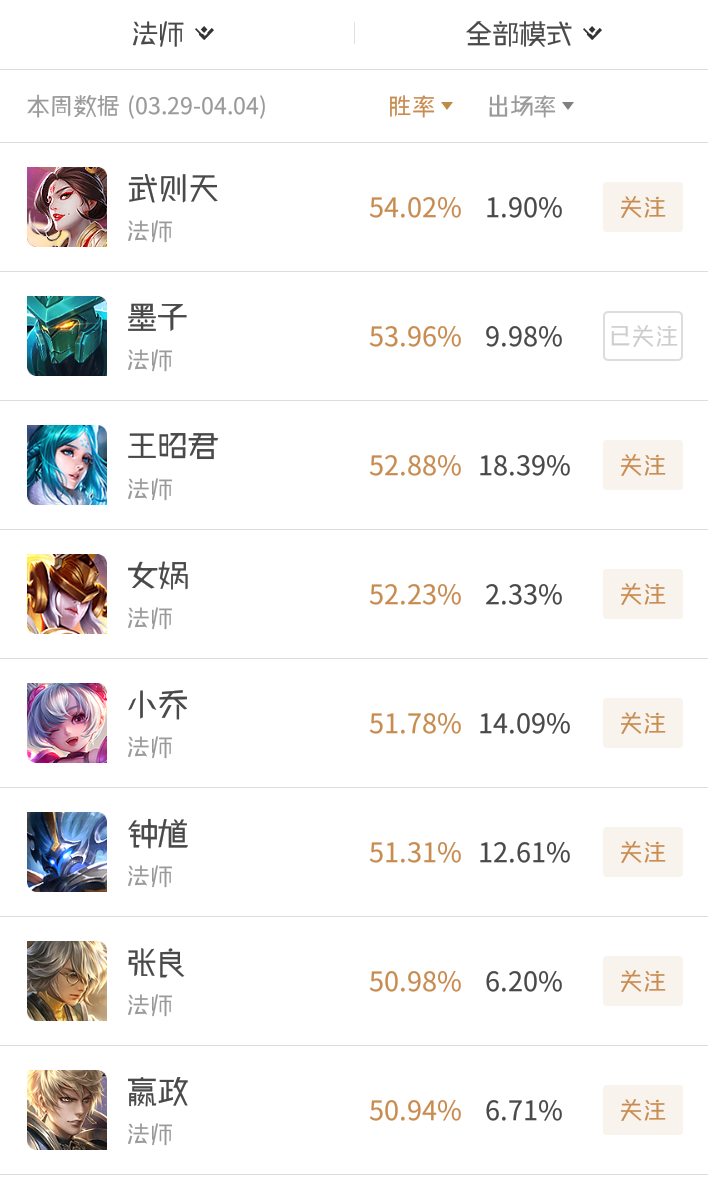Unfollow 墨子 via 已关注 button
This screenshot has height=1180, width=708.
[x=642, y=336]
